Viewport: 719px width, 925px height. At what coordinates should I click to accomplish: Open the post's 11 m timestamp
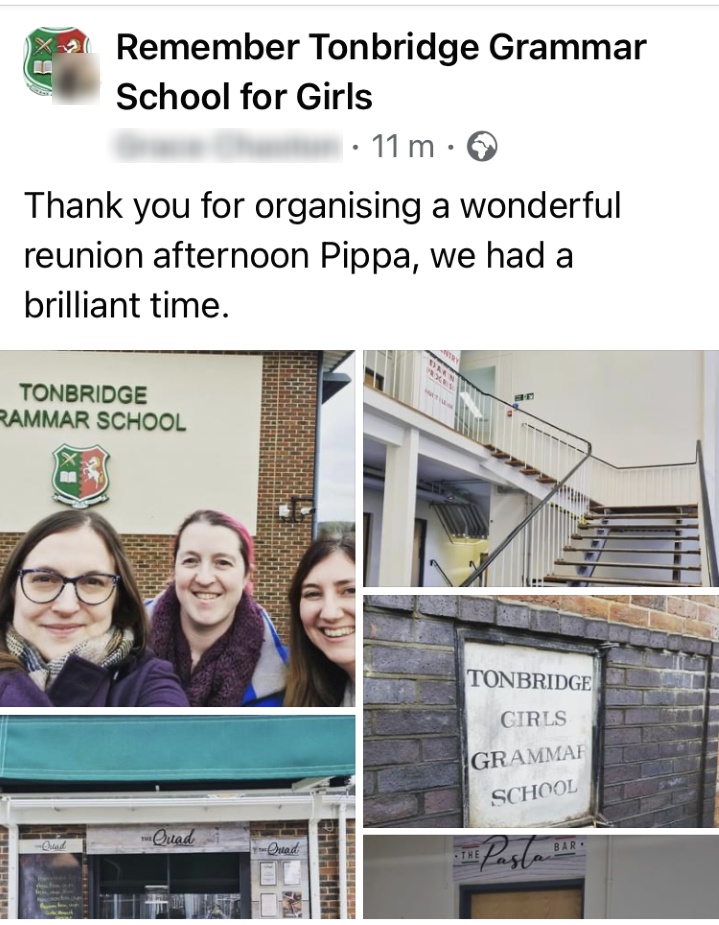point(402,147)
